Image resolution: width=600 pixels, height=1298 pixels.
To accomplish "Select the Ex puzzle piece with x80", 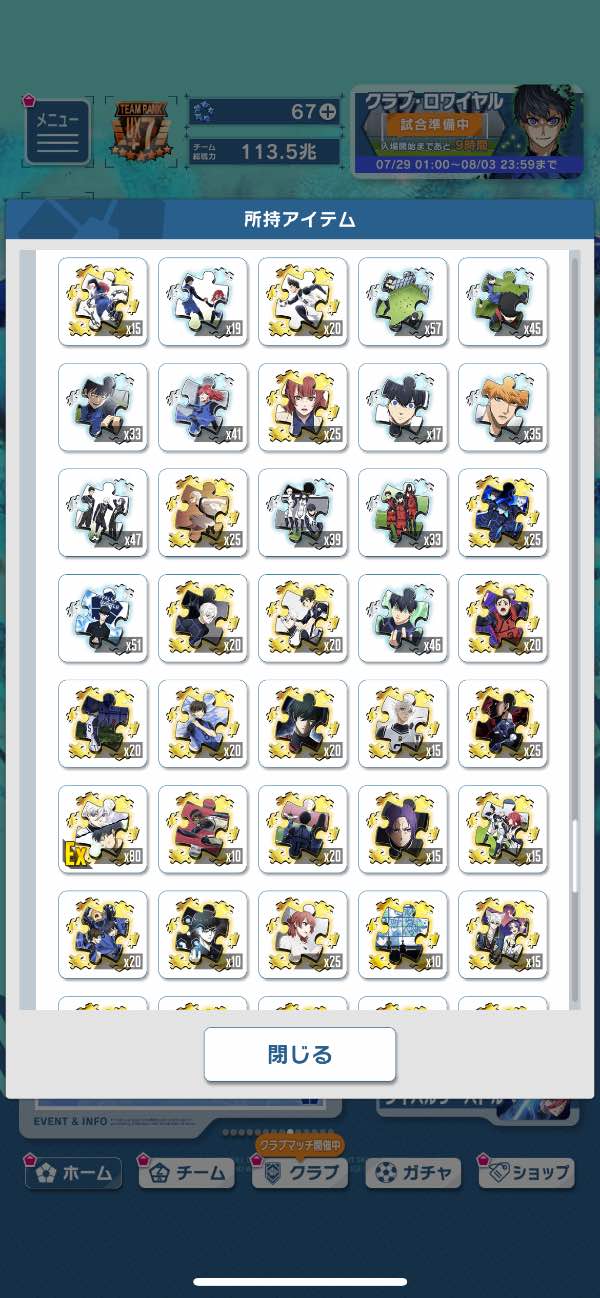I will tap(103, 829).
